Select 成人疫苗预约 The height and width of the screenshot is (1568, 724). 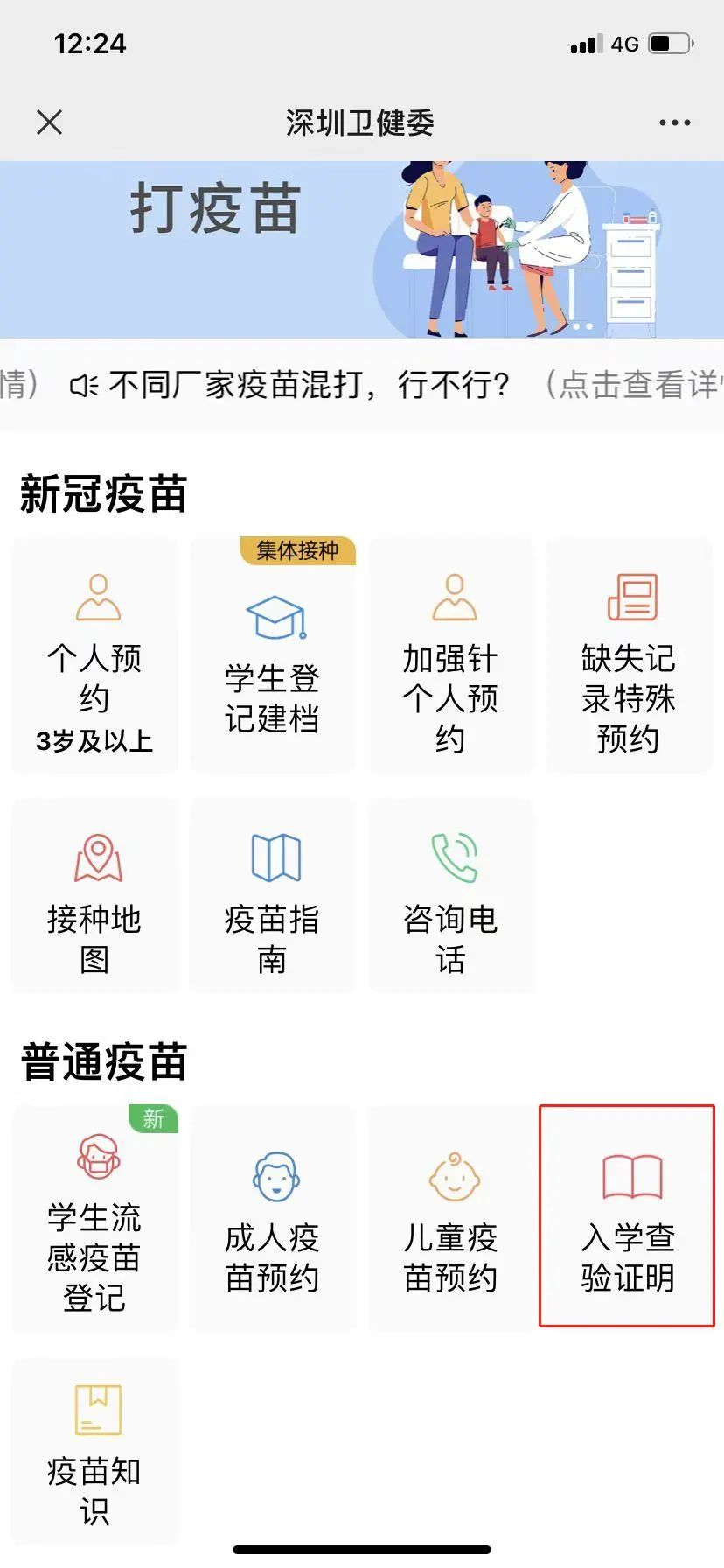(x=272, y=1218)
